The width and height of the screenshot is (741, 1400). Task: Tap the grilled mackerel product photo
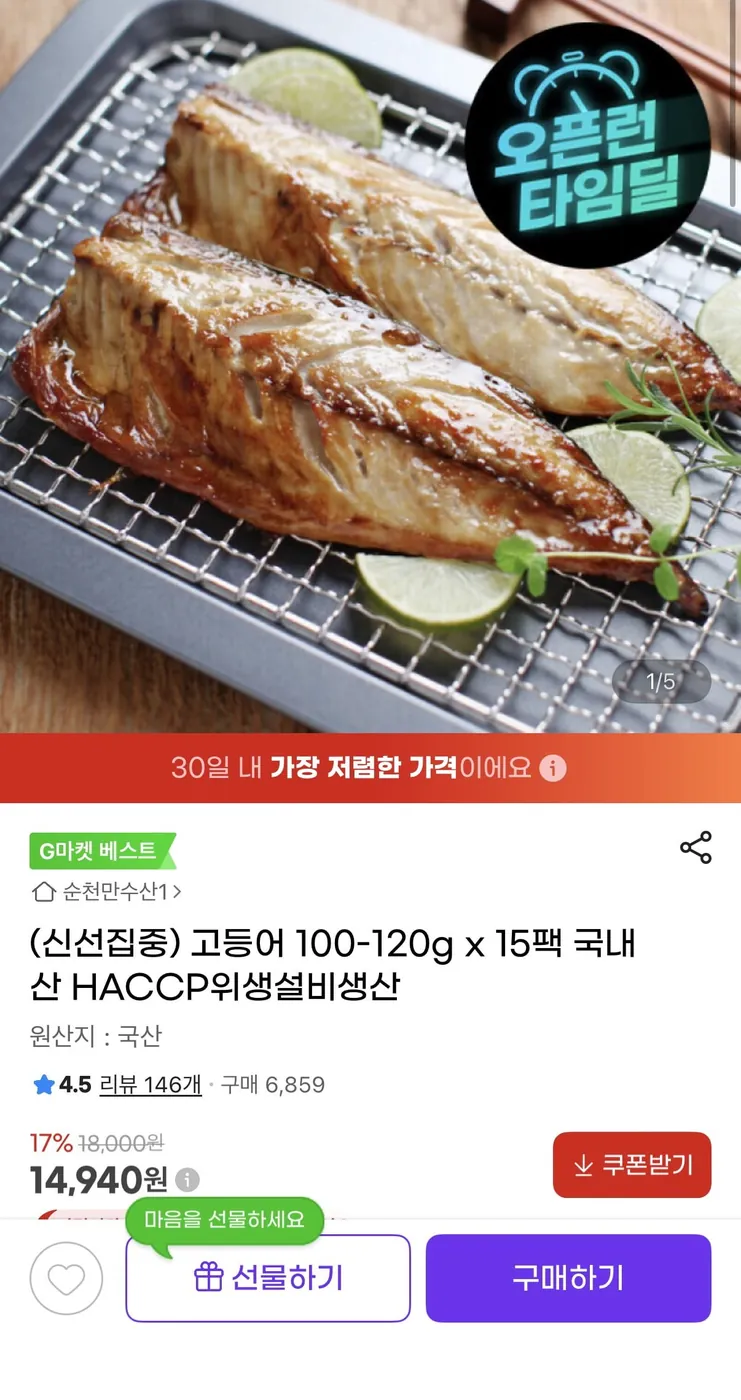pos(370,400)
